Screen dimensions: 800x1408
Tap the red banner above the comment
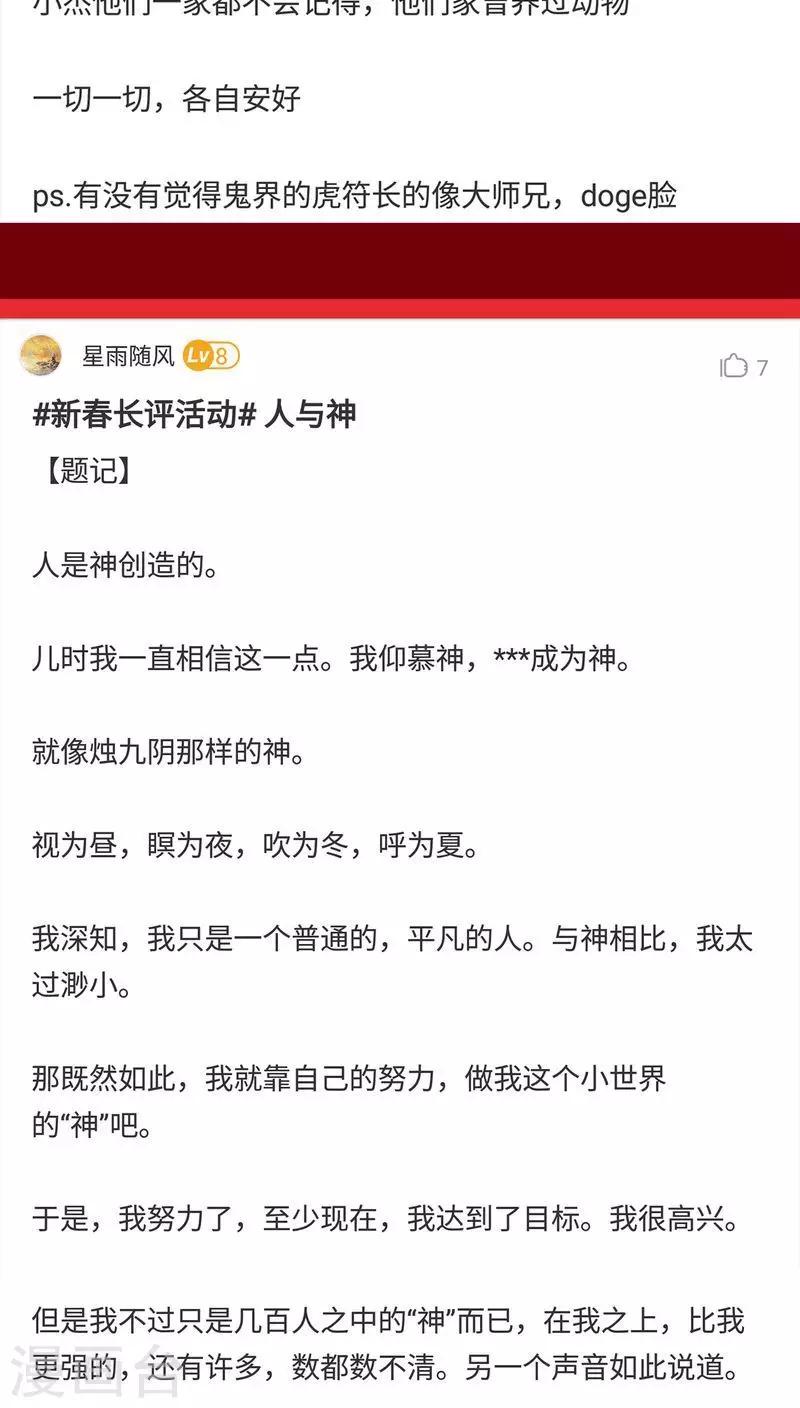coord(400,265)
